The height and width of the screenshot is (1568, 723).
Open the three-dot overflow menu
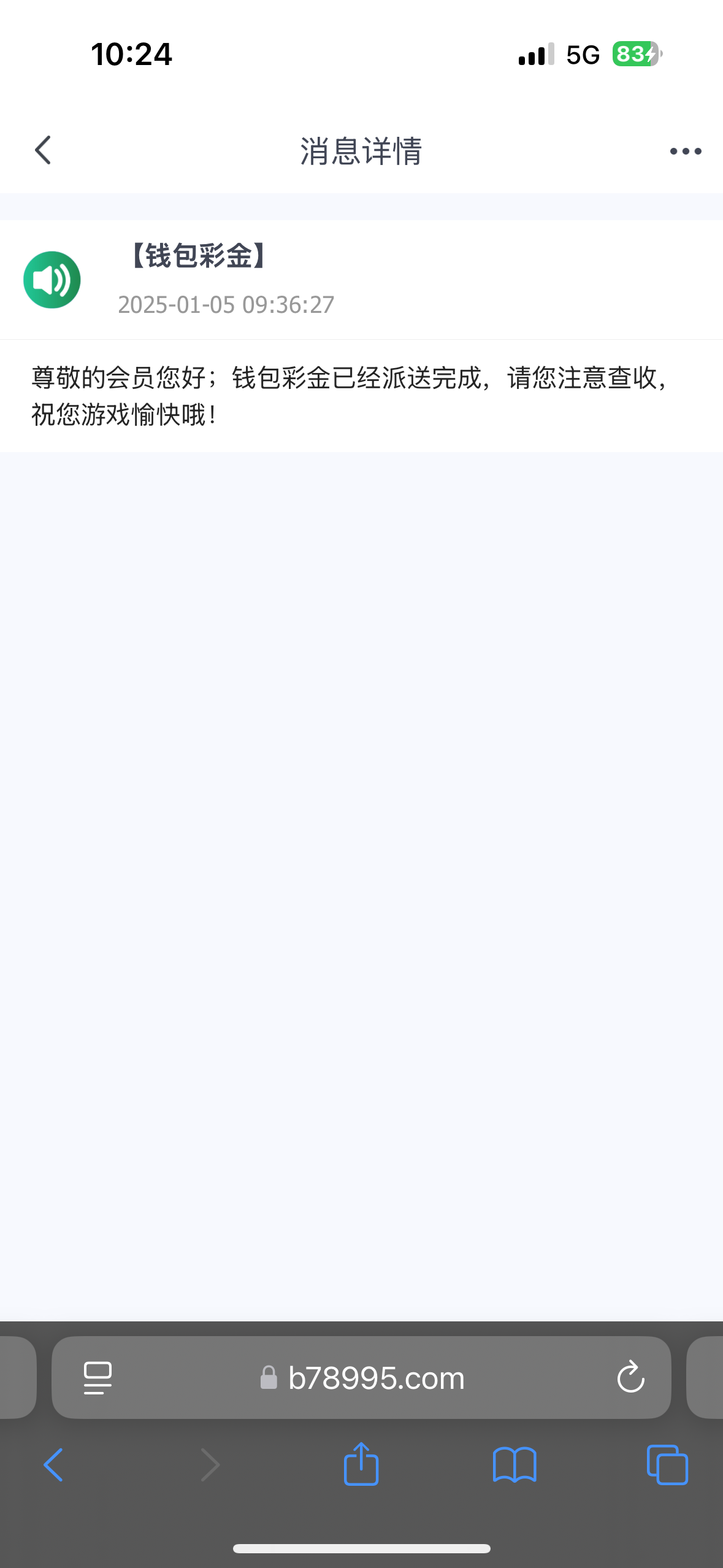pos(685,151)
